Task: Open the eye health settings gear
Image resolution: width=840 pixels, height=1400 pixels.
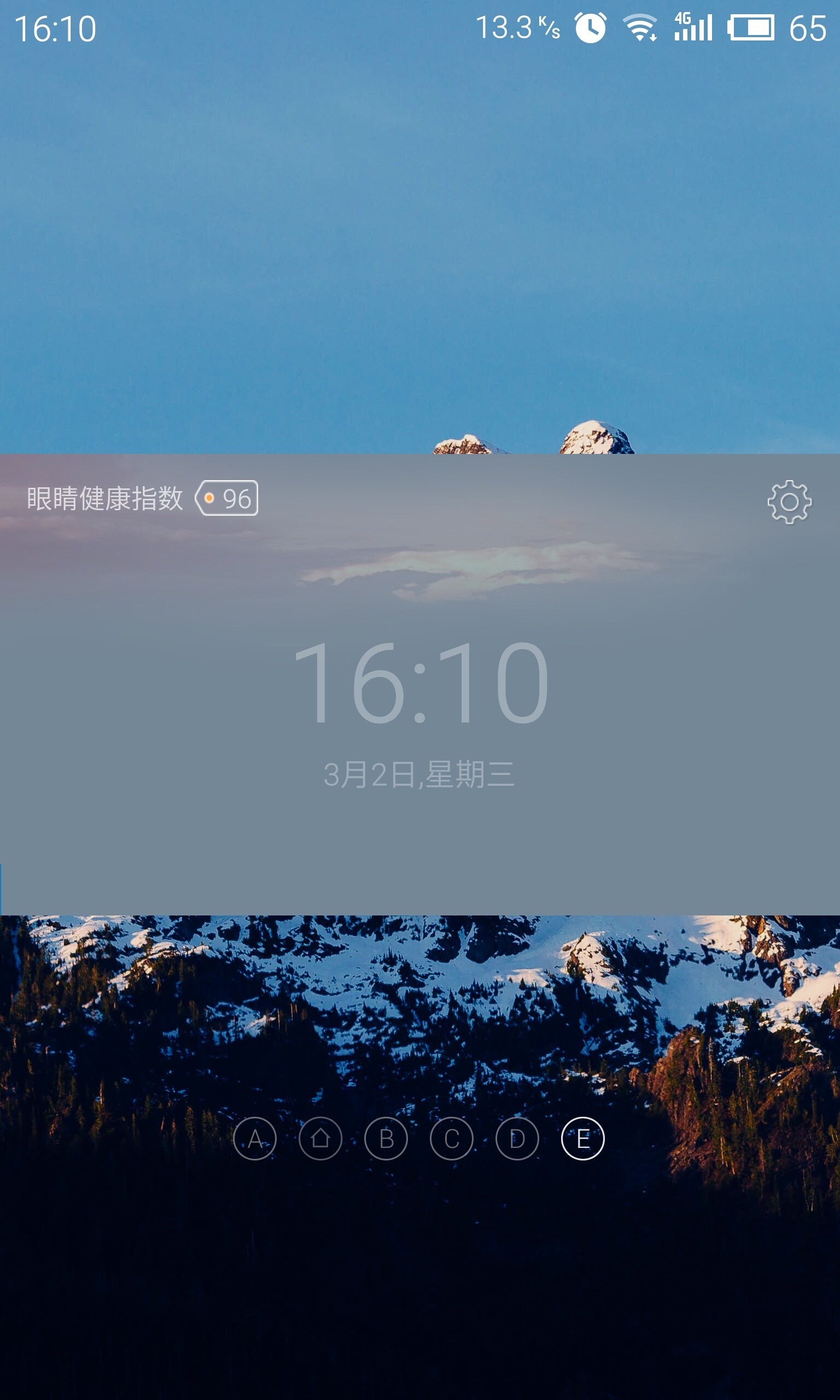Action: pyautogui.click(x=789, y=501)
